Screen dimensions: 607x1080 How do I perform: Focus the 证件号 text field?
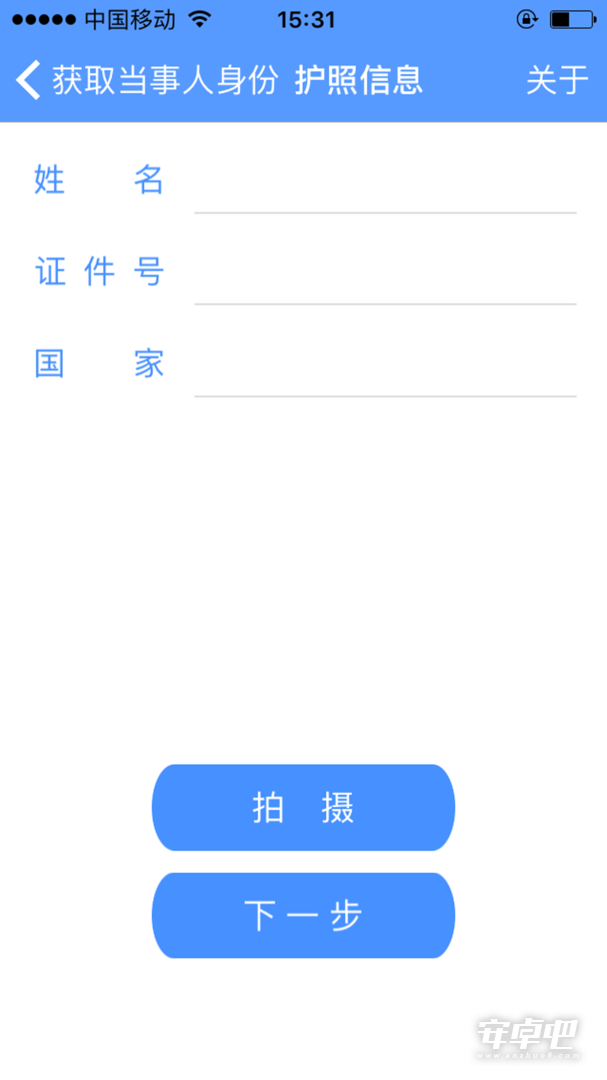click(x=385, y=274)
